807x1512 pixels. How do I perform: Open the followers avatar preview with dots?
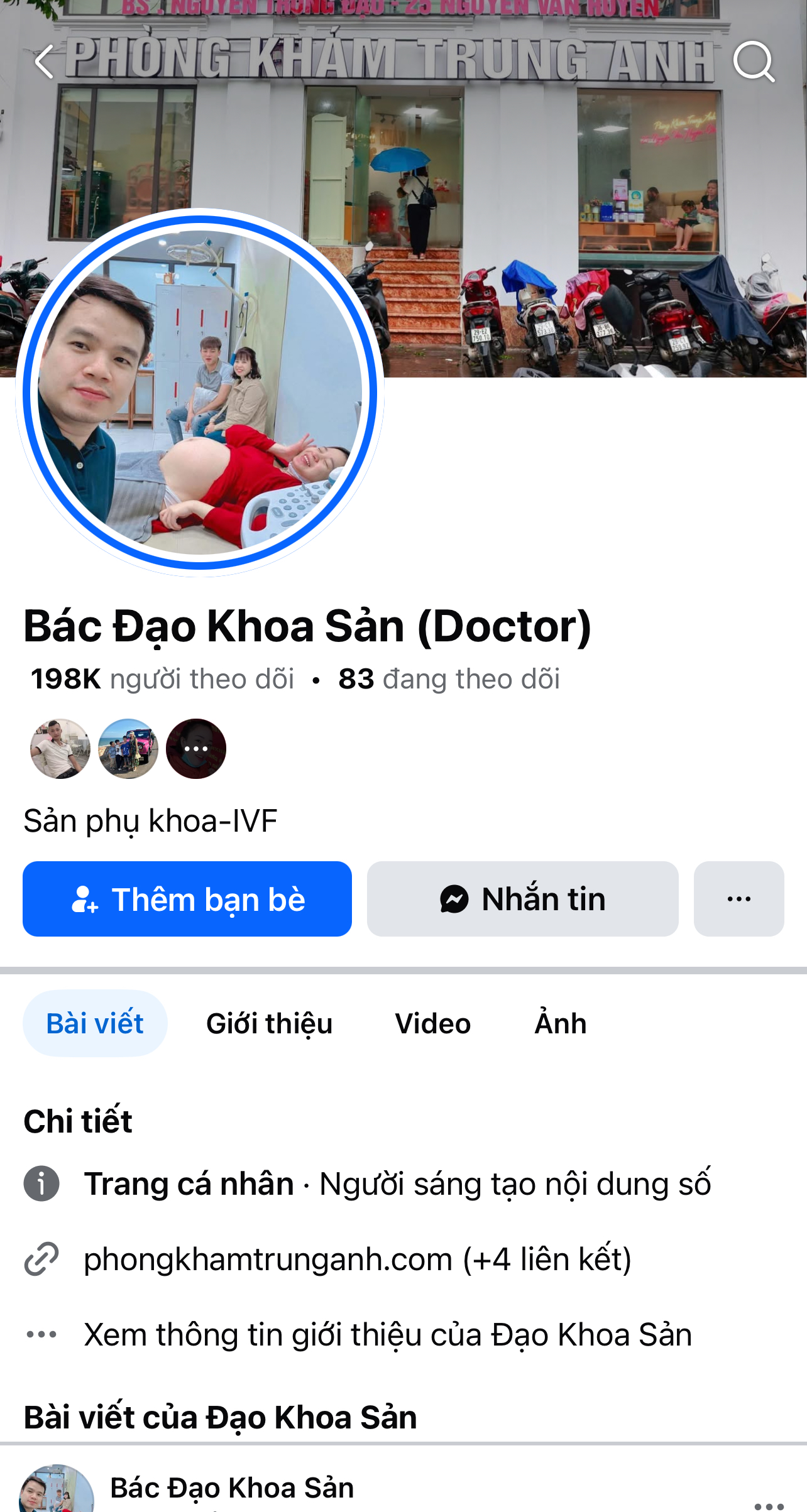[x=196, y=749]
